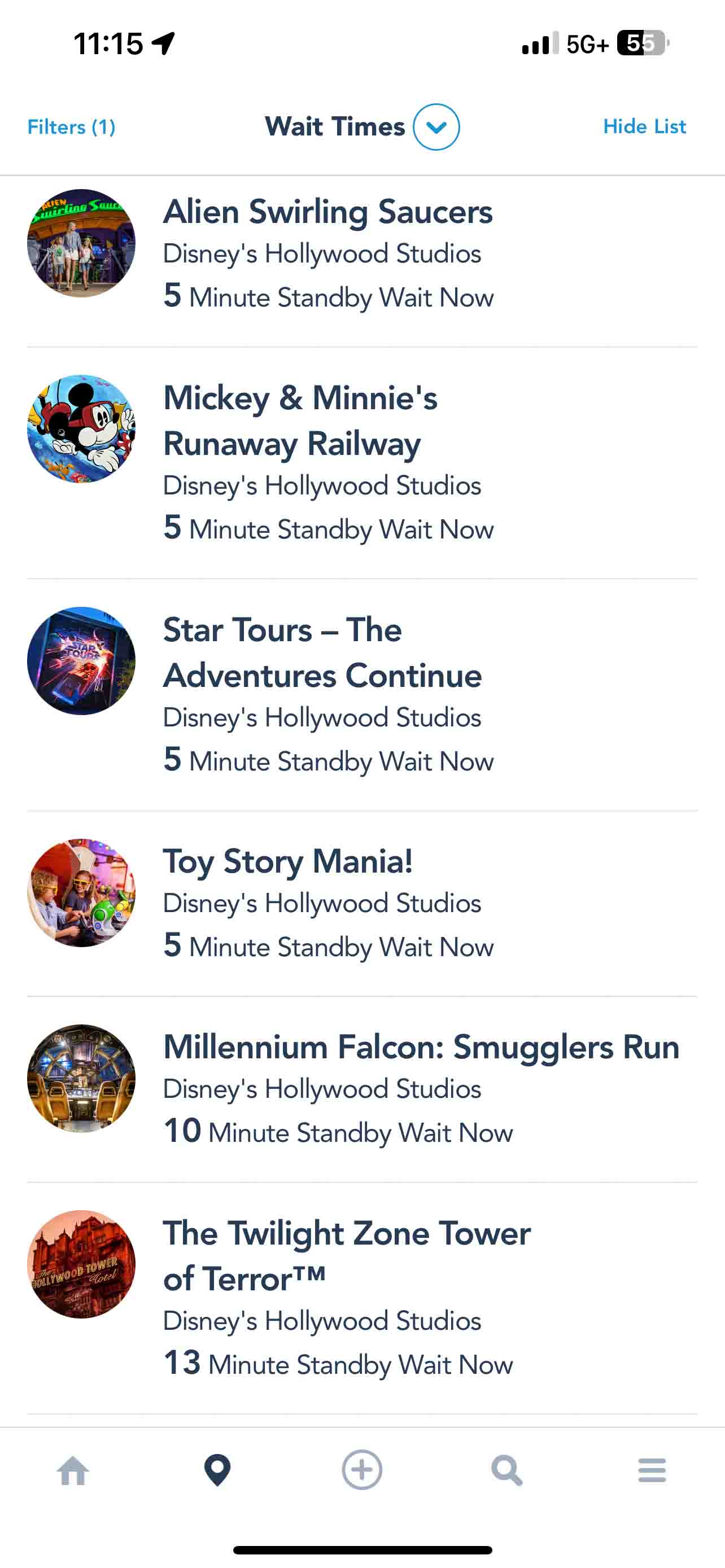Tap Hide List to show map
Image resolution: width=725 pixels, height=1568 pixels.
pos(644,126)
